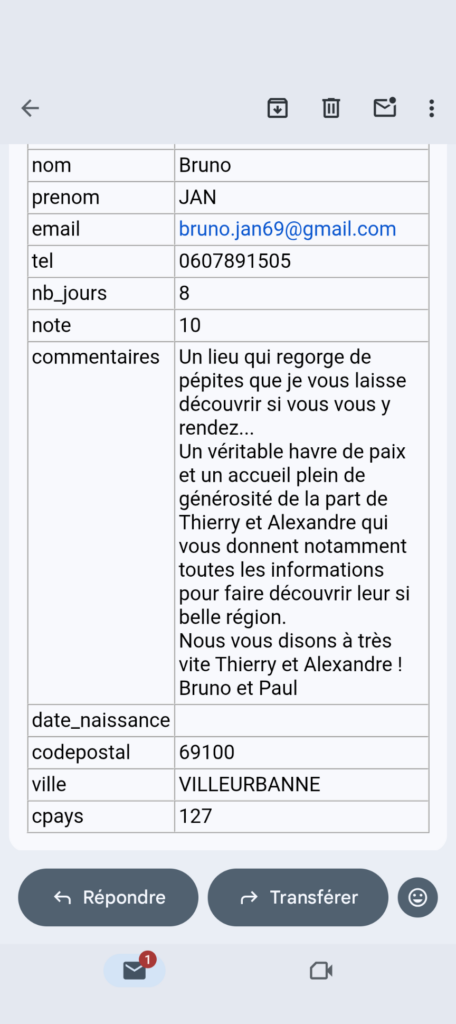Tap the Répondre button
The height and width of the screenshot is (1024, 456).
[x=108, y=897]
